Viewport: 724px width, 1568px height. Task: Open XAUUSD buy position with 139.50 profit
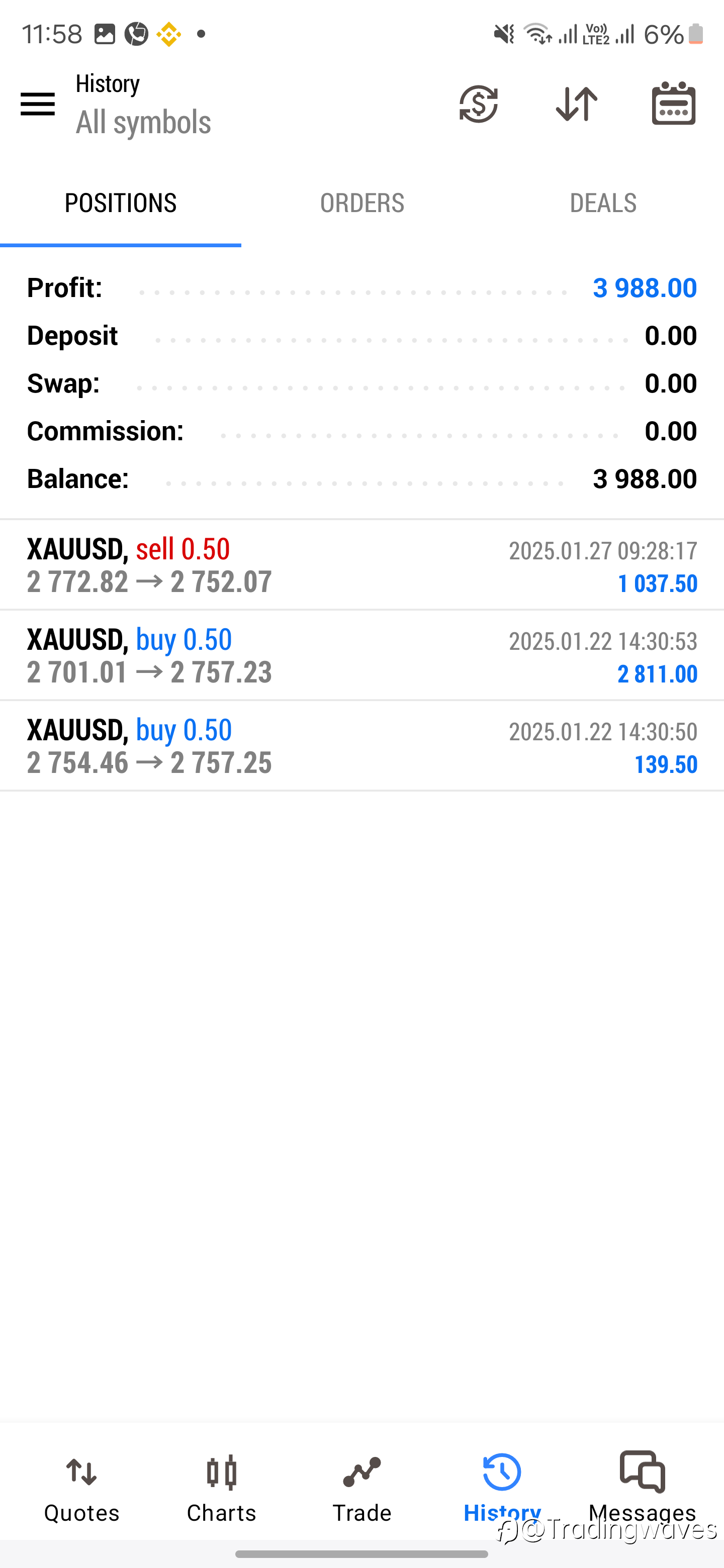coord(361,746)
